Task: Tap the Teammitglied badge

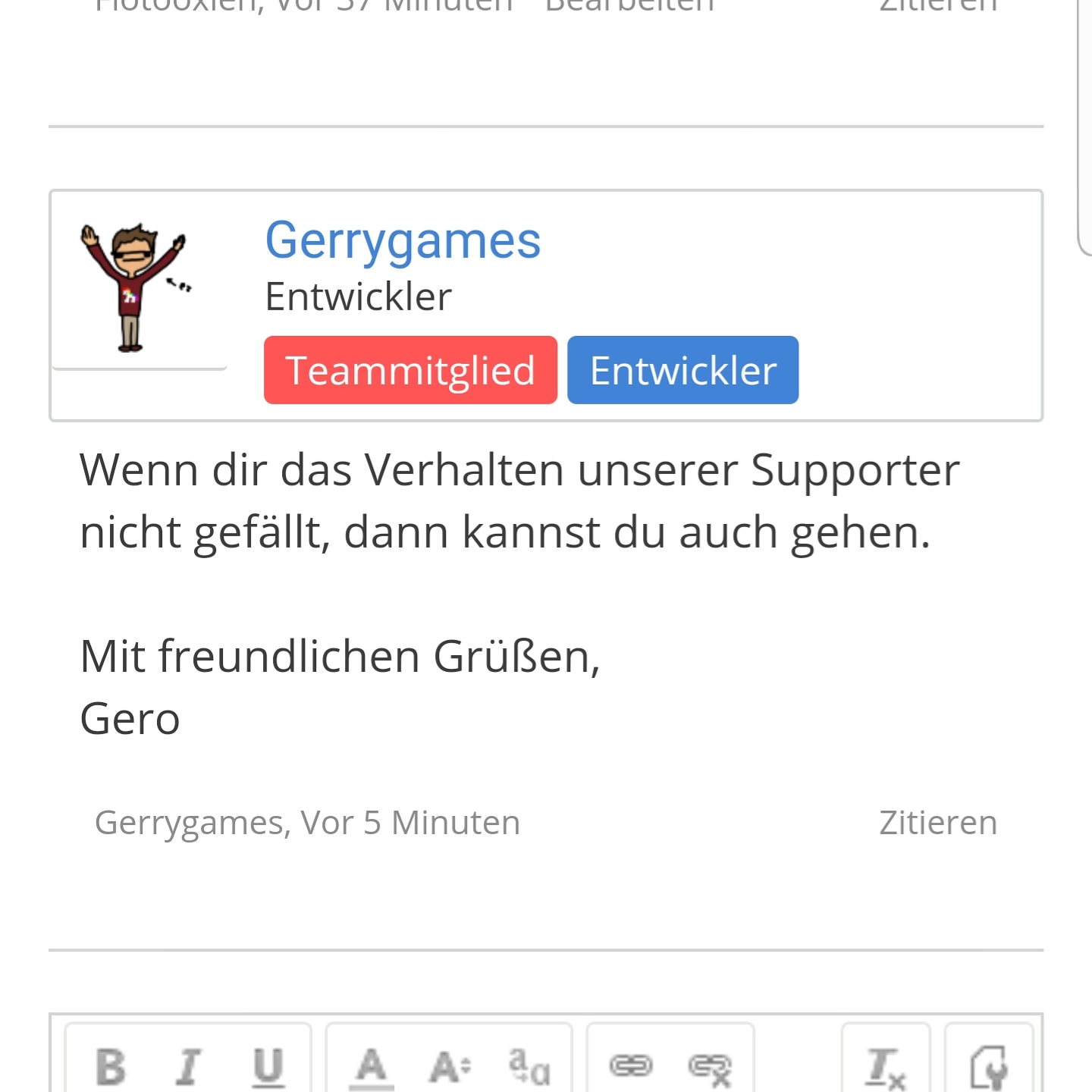Action: coord(410,371)
